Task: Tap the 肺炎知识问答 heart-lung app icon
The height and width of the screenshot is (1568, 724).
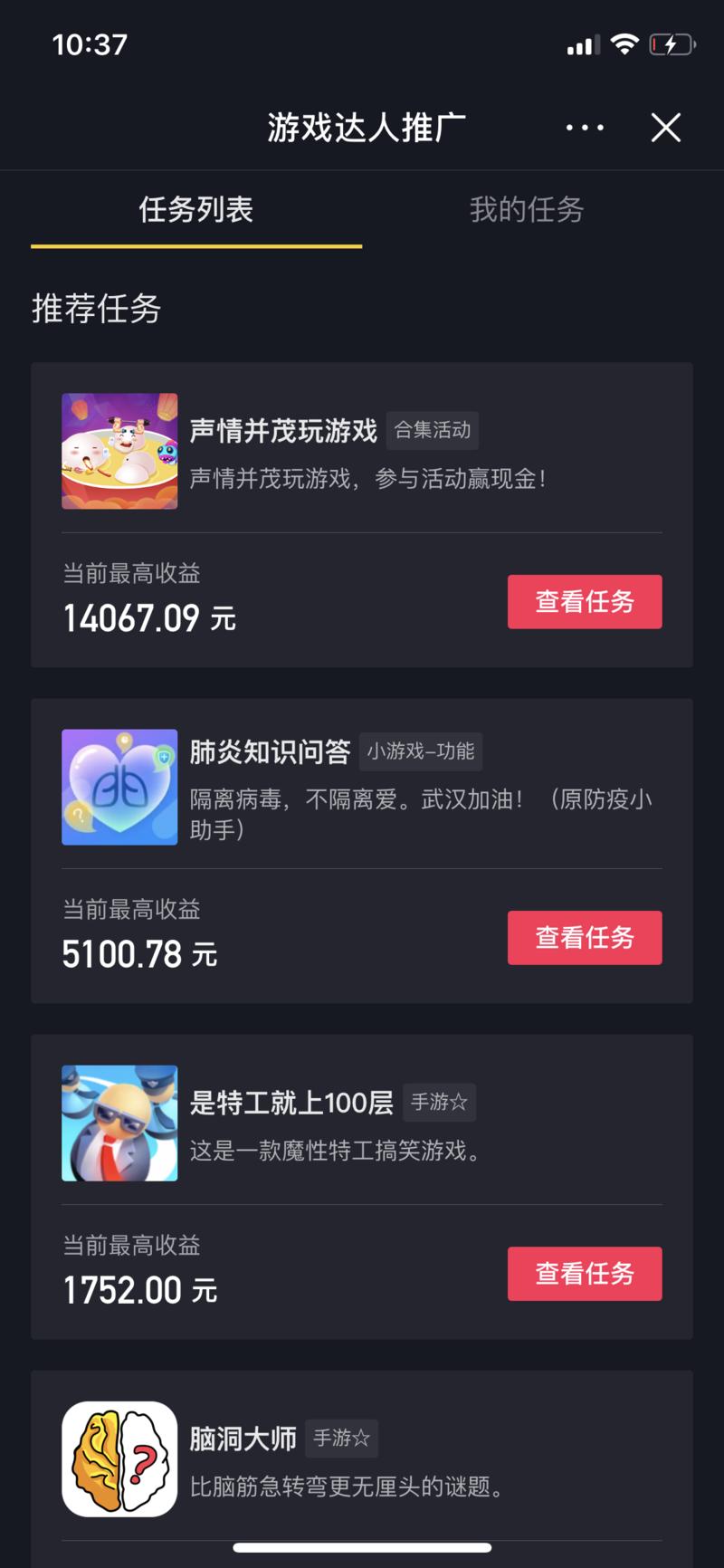Action: pos(119,787)
